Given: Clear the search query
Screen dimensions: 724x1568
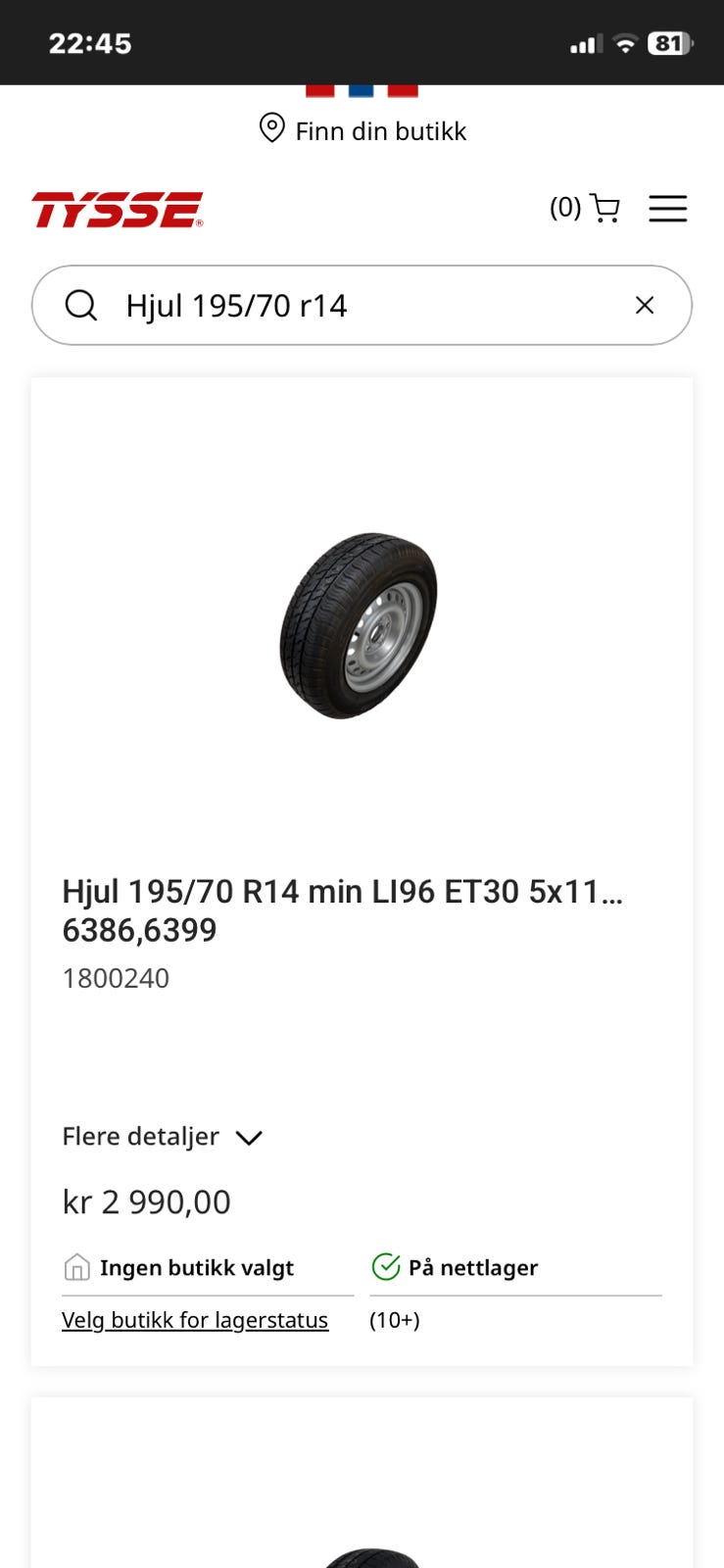Looking at the screenshot, I should point(645,306).
